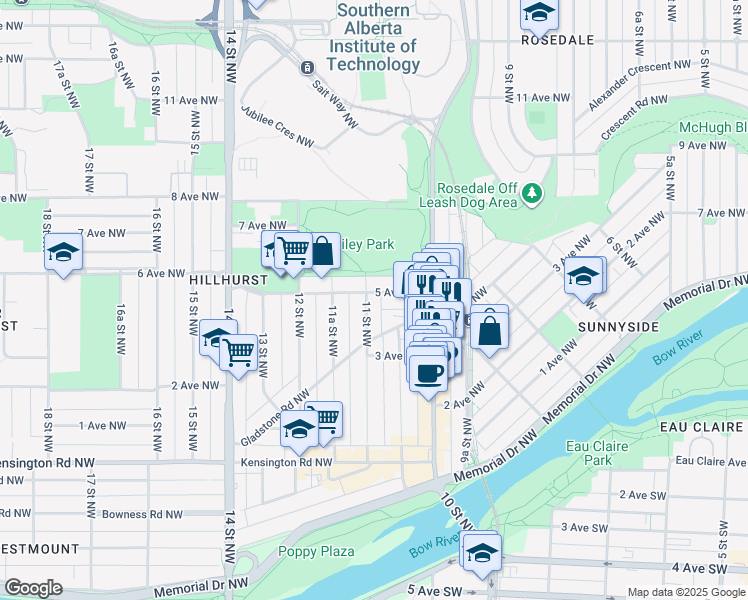This screenshot has width=748, height=600.
Task: Tap the transit station icon on Sait Way
Action: (307, 68)
